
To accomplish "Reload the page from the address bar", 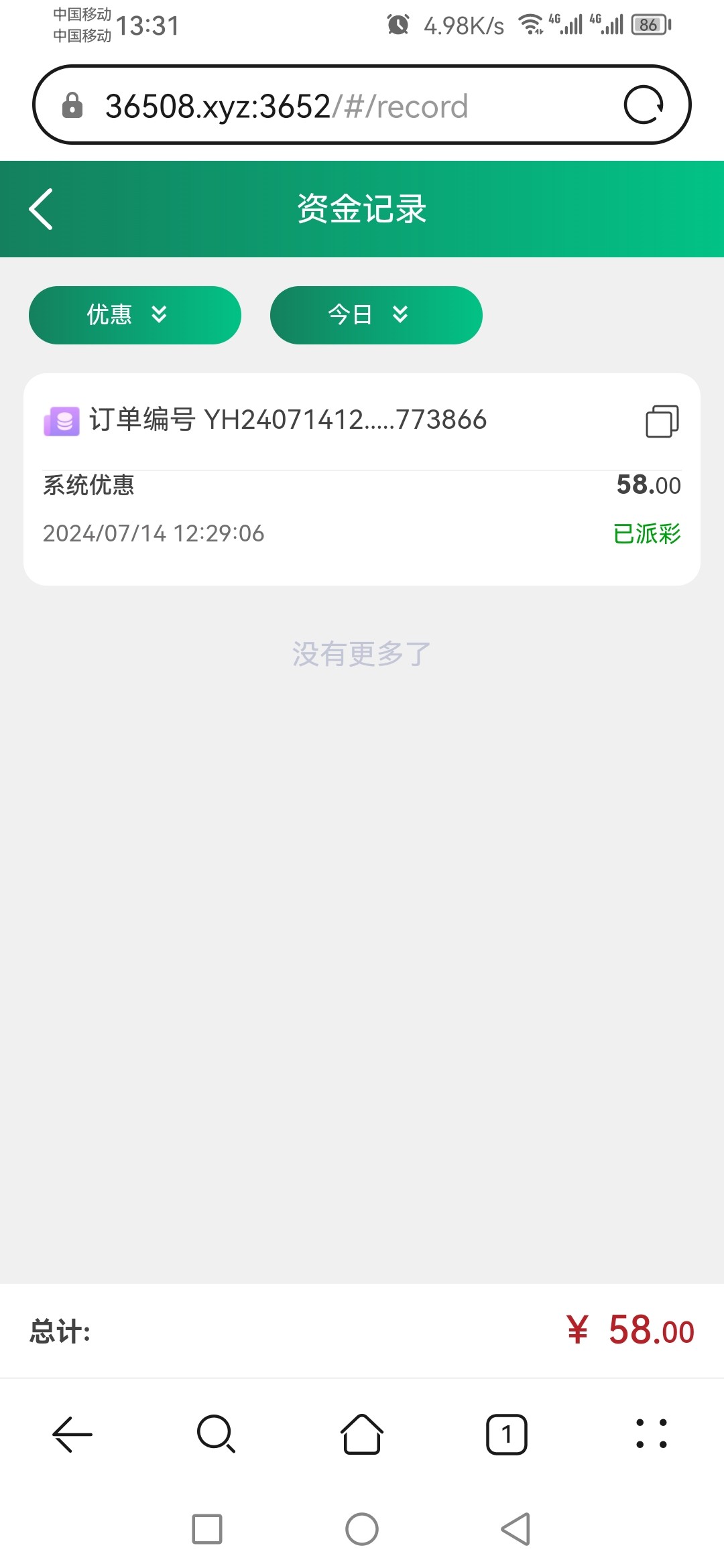I will 644,105.
